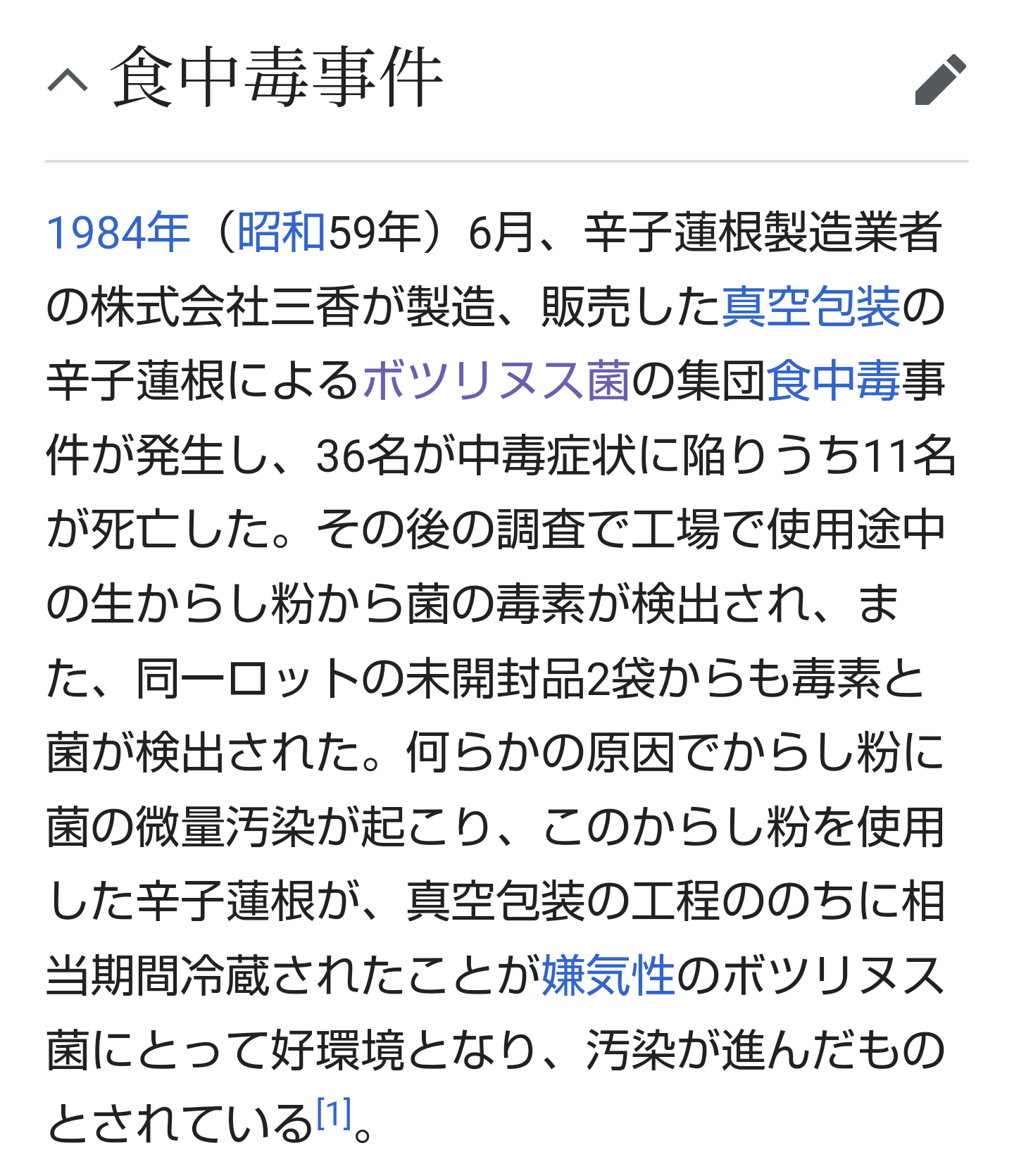Open the 1984年 link
Image resolution: width=1014 pixels, height=1176 pixels.
coord(118,232)
